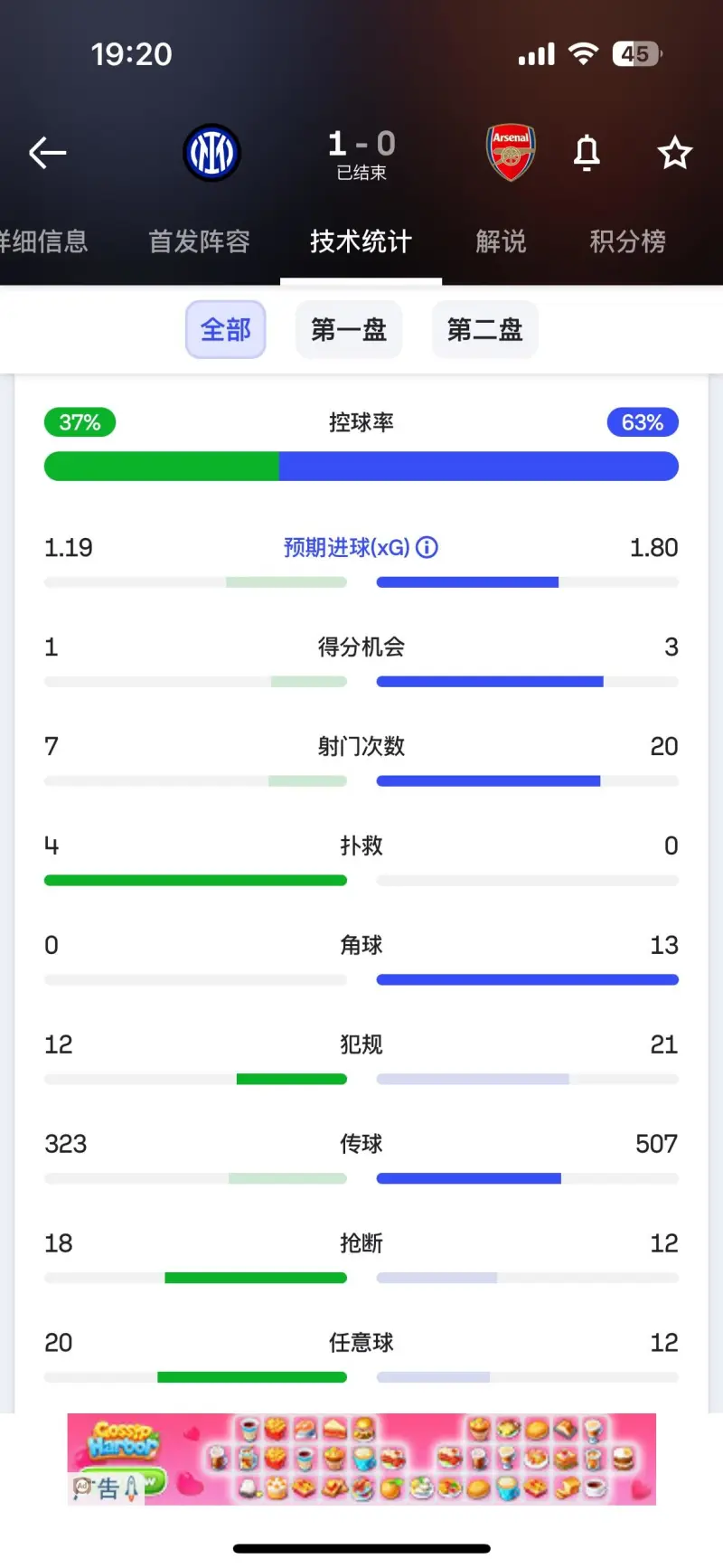Favorite this match with the star
The width and height of the screenshot is (723, 1568).
click(x=674, y=153)
